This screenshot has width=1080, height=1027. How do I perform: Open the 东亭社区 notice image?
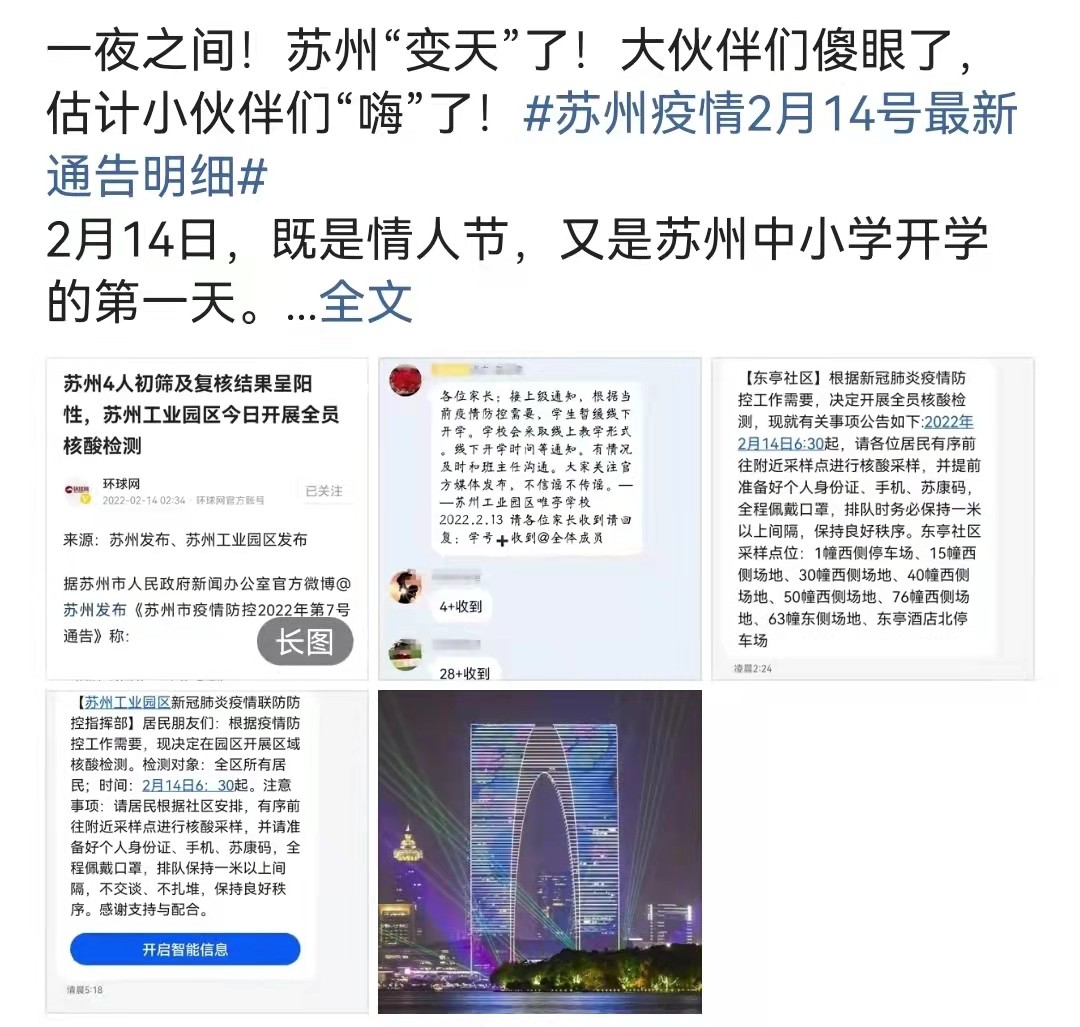tap(872, 518)
